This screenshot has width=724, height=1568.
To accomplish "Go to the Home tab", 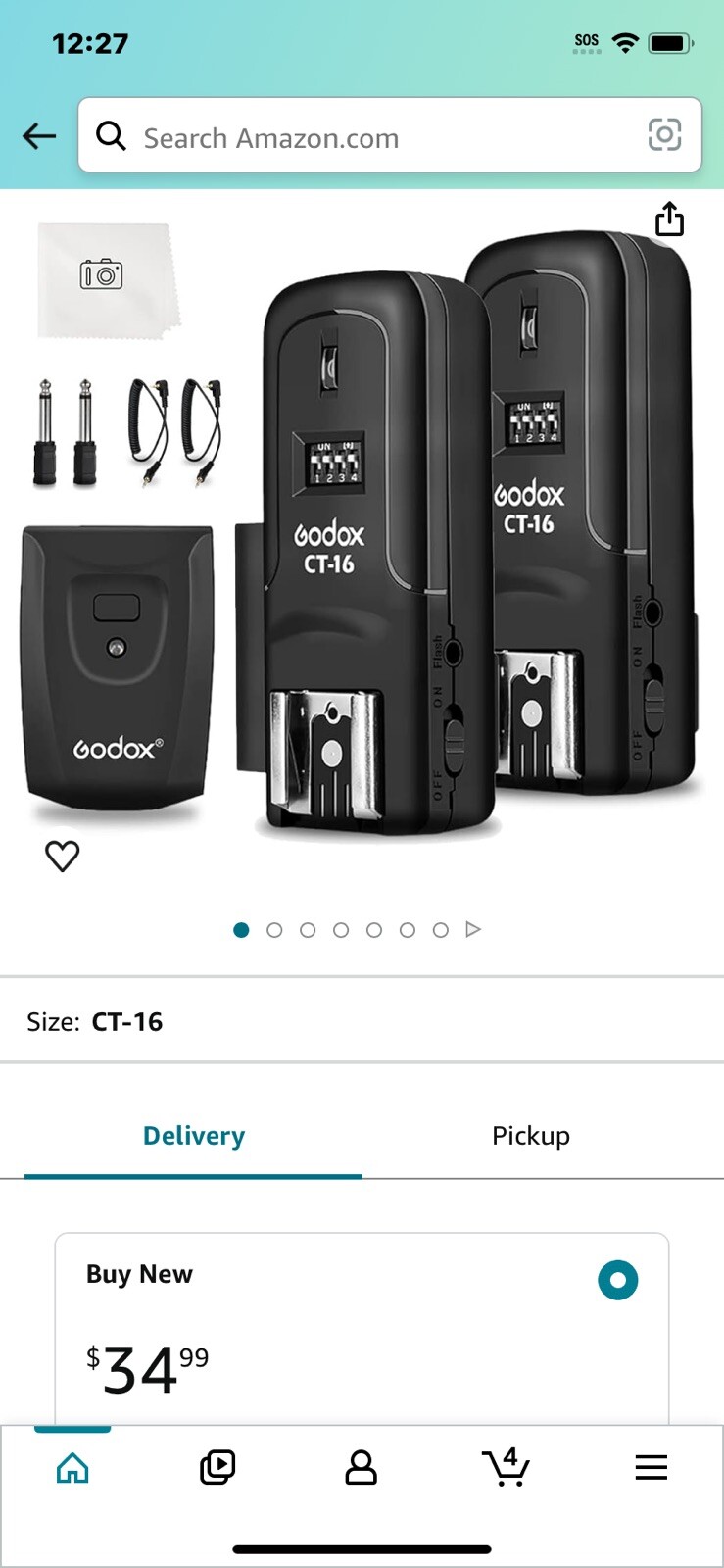I will (72, 1468).
